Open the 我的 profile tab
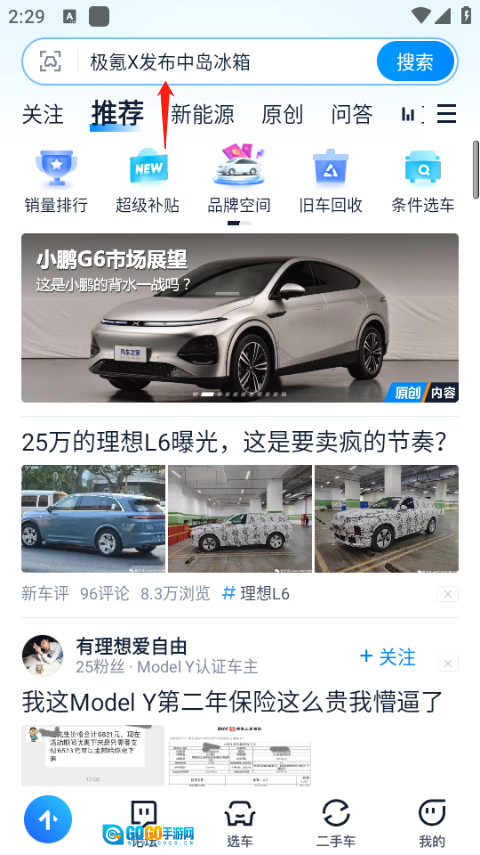 432,822
